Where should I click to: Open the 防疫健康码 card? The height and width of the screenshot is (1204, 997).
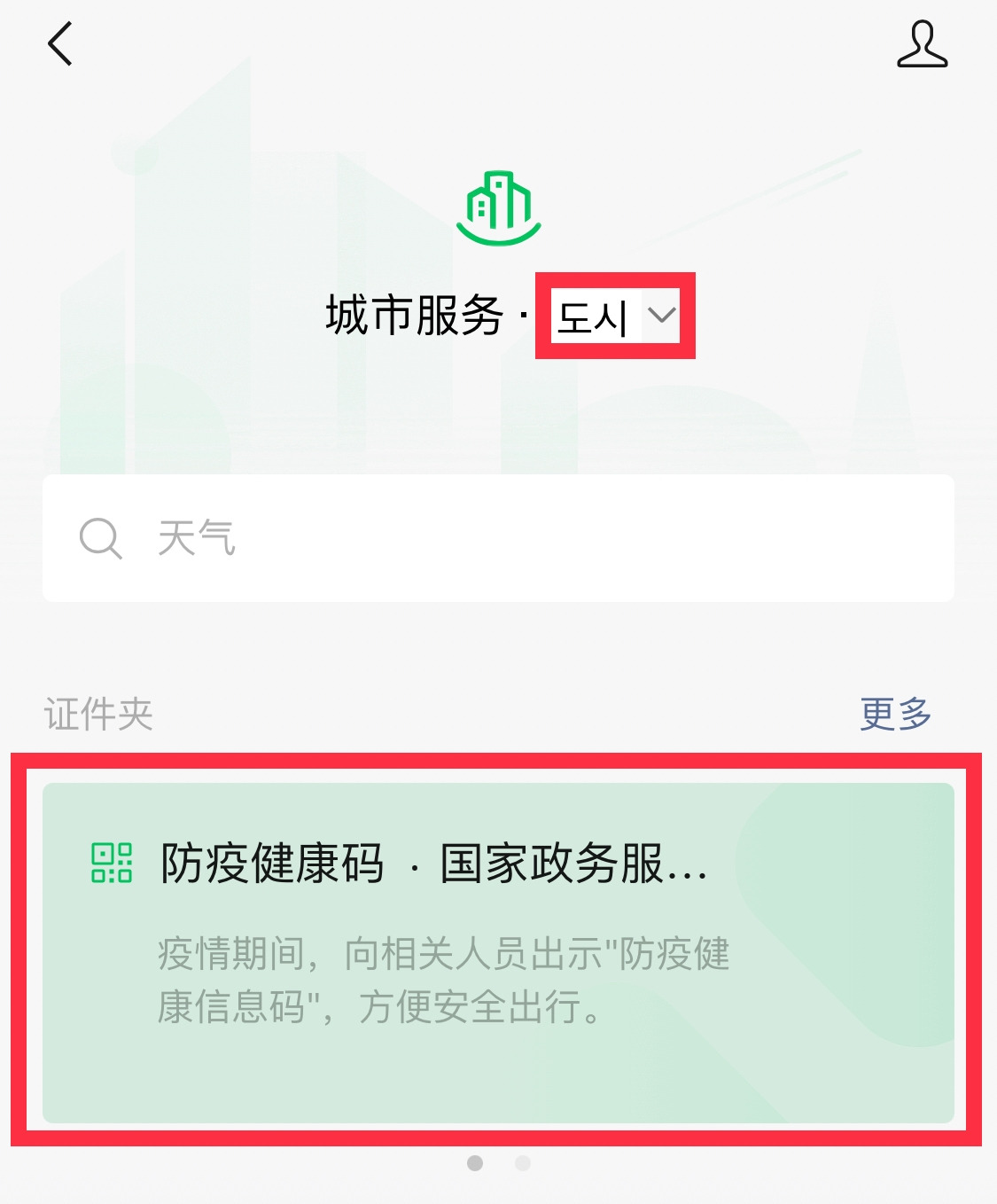pyautogui.click(x=498, y=953)
